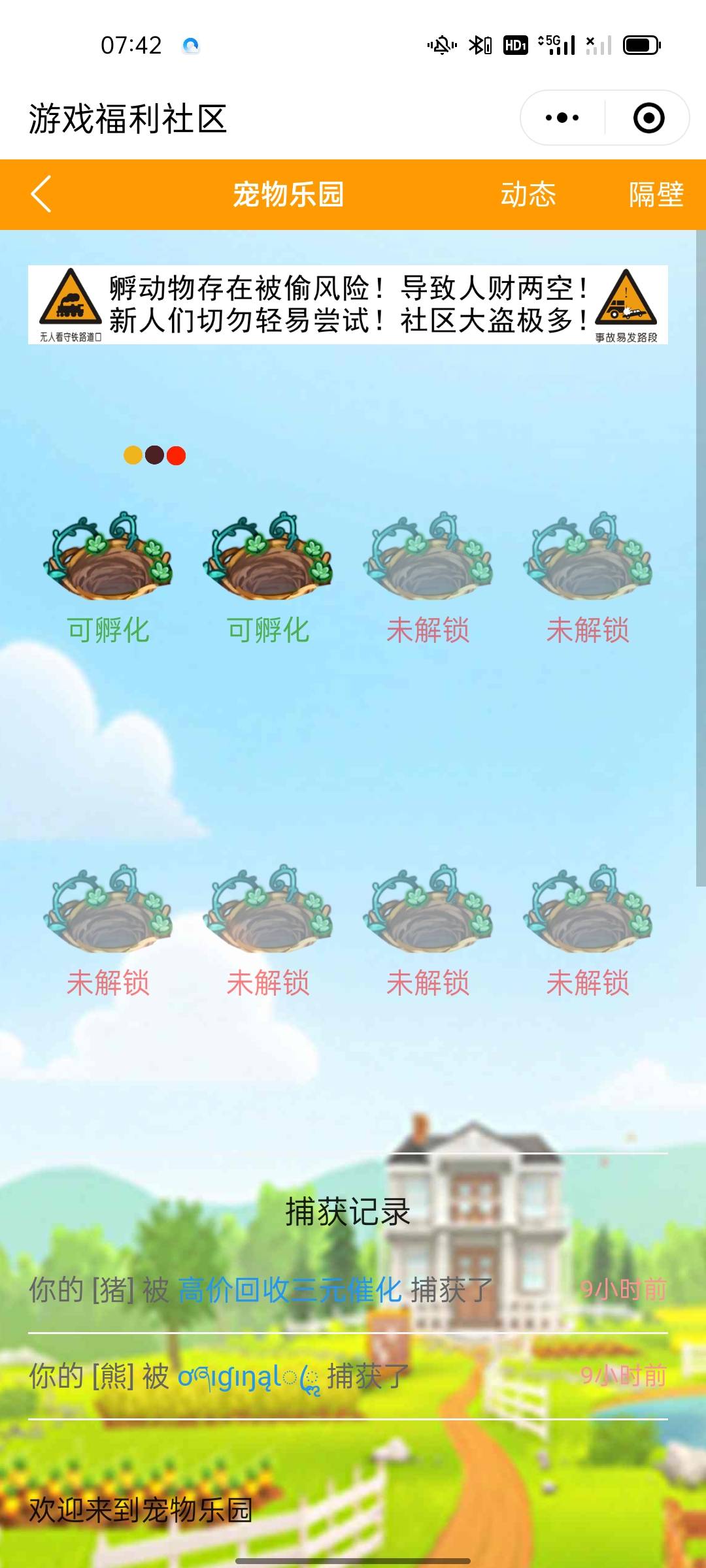This screenshot has height=1568, width=706.
Task: Select the second 可孵化 nest
Action: click(268, 559)
